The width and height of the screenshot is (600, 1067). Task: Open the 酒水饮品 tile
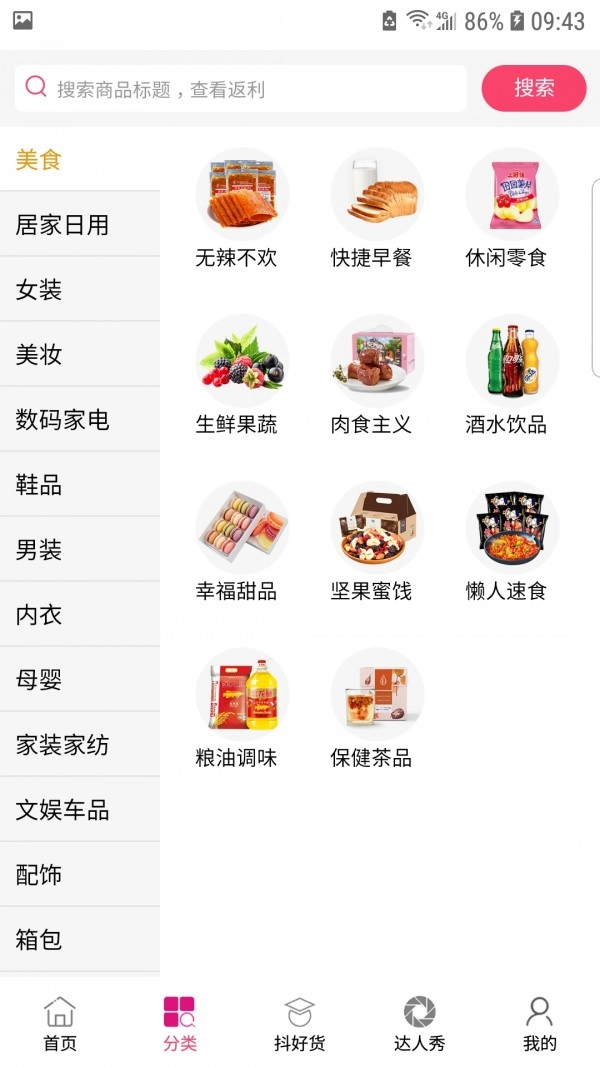coord(506,376)
